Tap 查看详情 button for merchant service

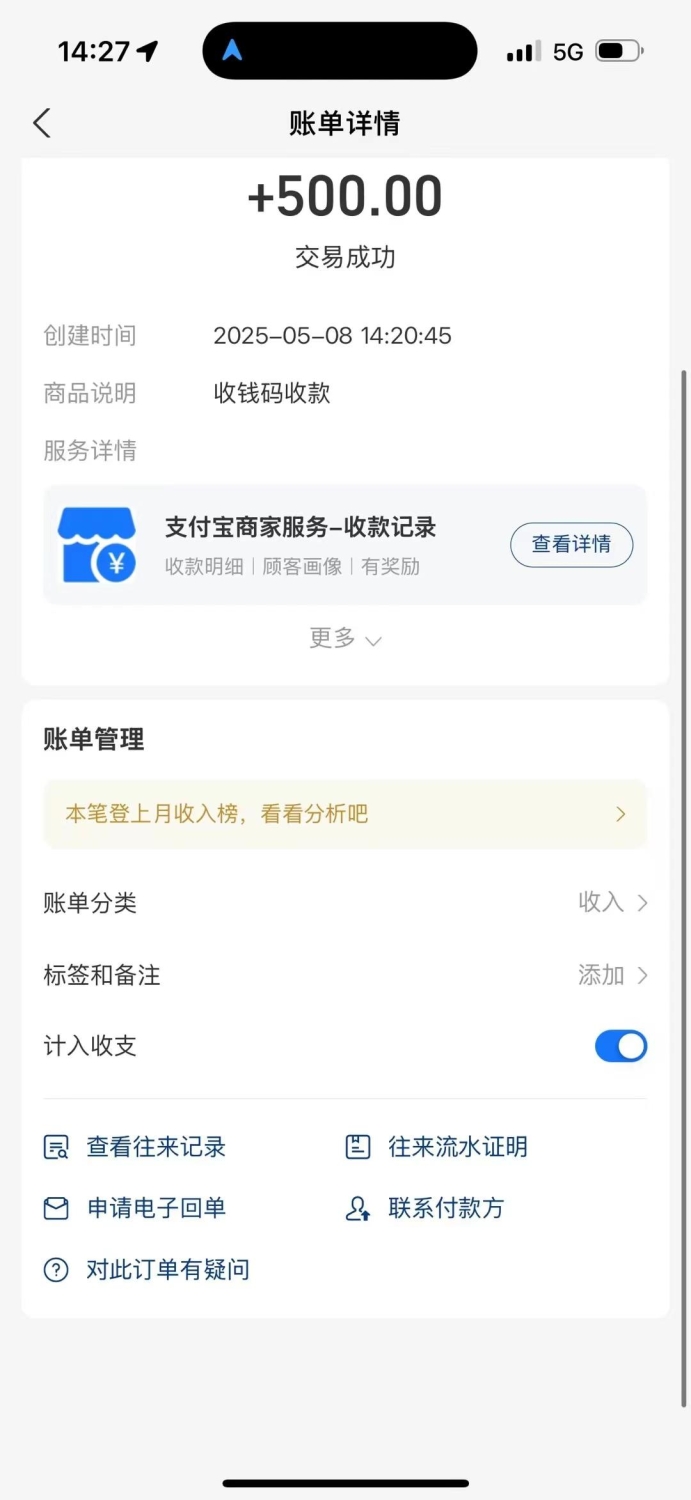tap(571, 545)
